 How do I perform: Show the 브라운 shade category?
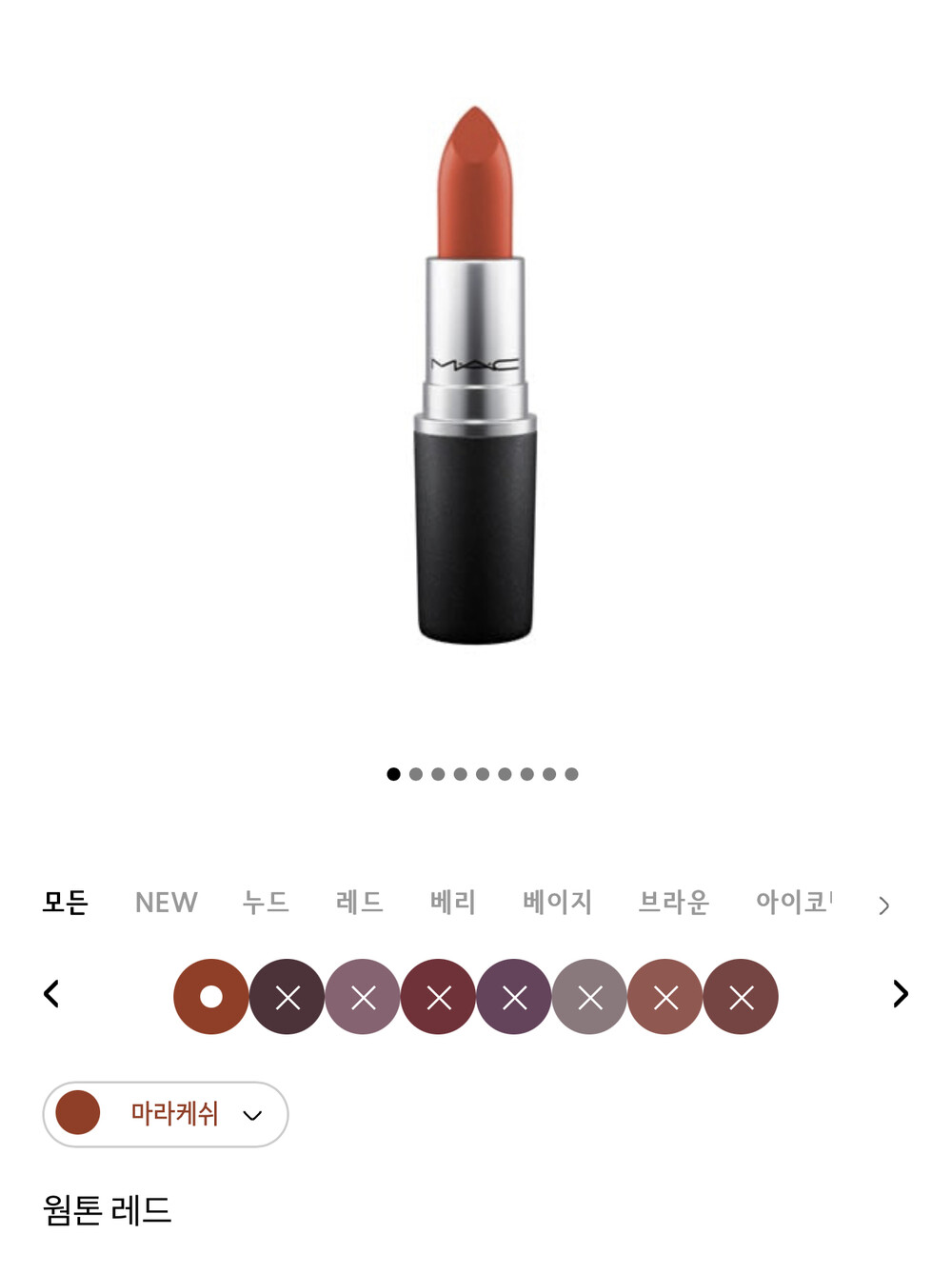(x=674, y=902)
